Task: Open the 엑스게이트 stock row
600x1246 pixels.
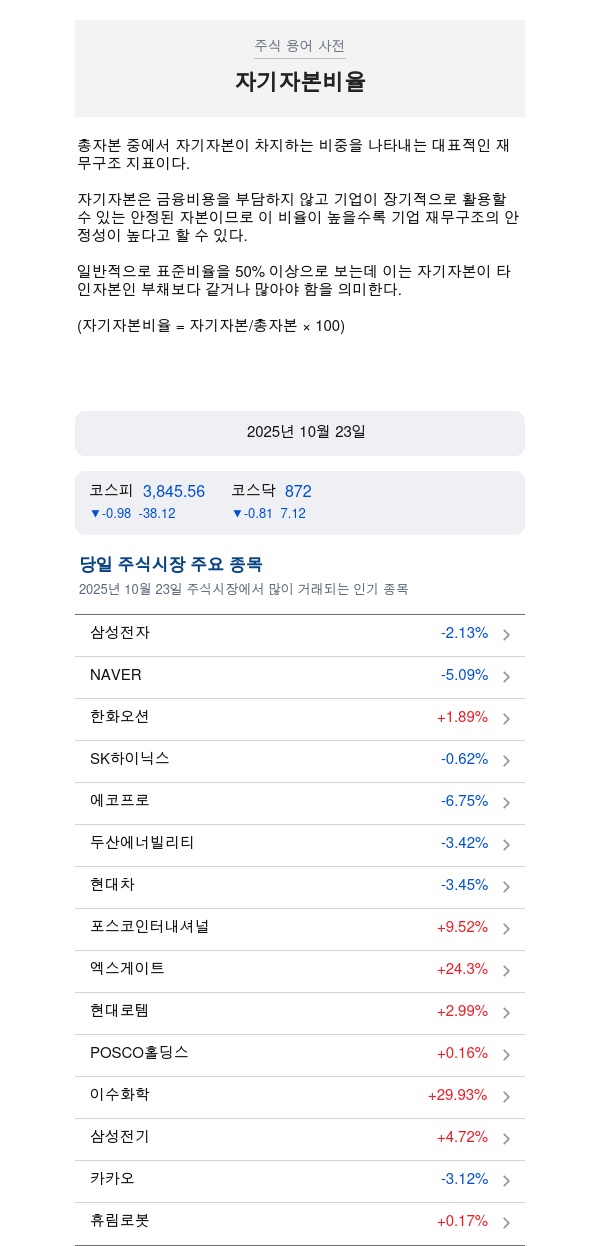Action: [299, 970]
